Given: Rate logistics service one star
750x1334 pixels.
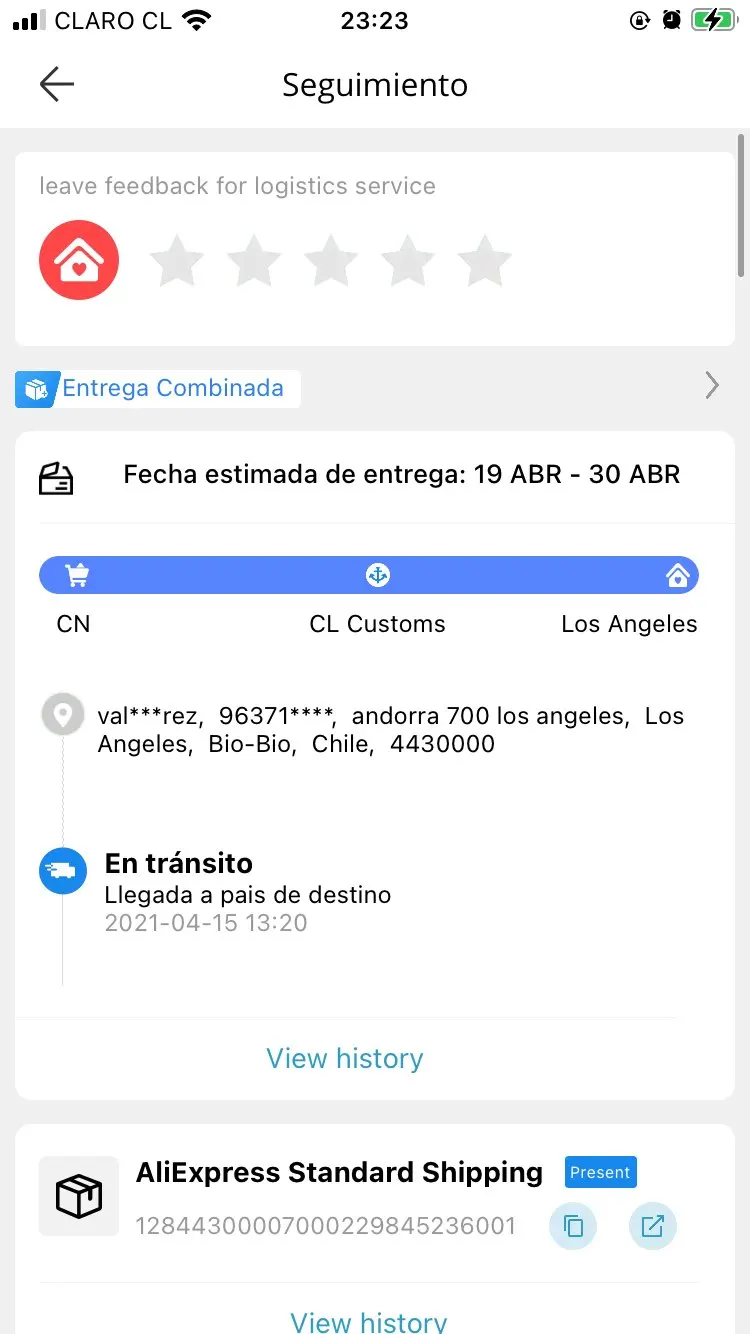Looking at the screenshot, I should (177, 261).
